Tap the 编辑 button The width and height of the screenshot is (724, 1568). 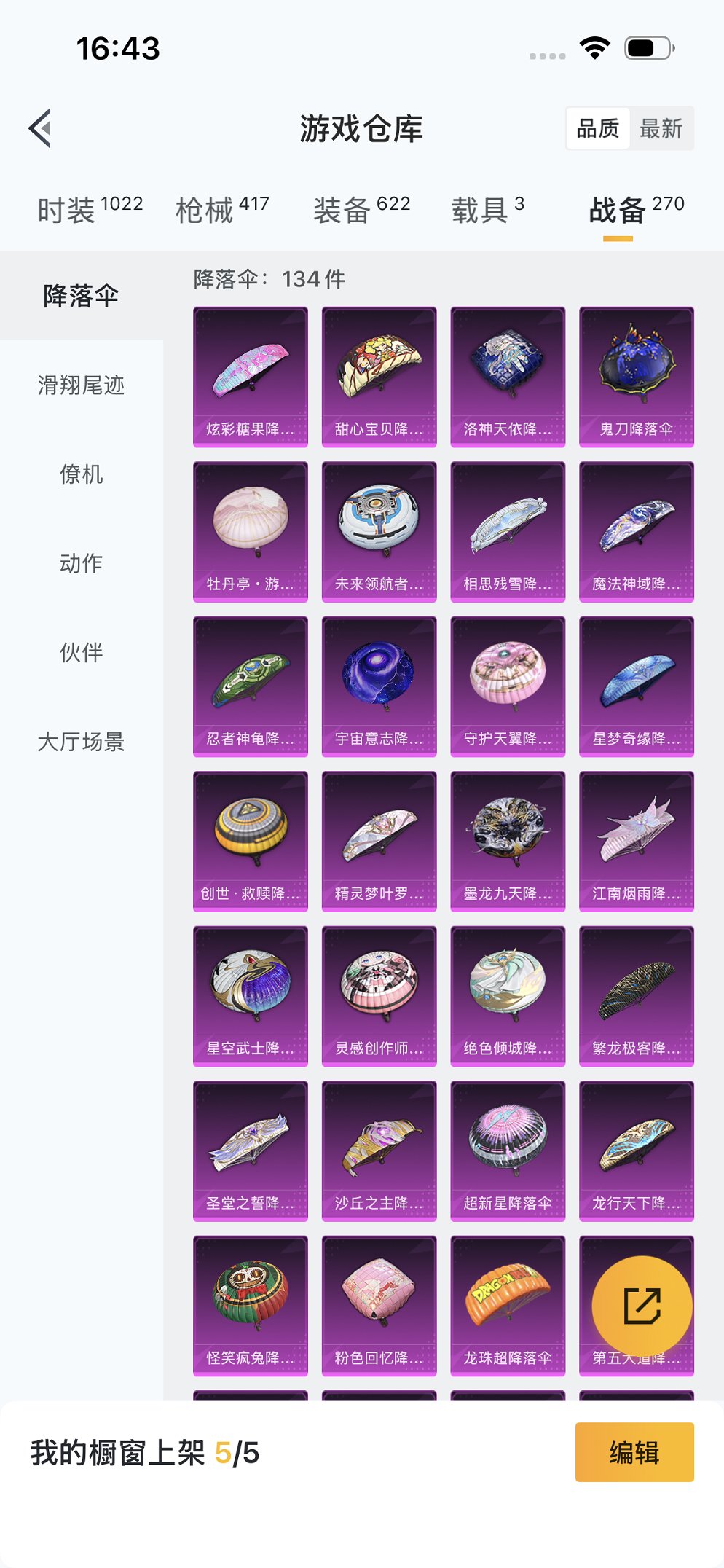634,1452
